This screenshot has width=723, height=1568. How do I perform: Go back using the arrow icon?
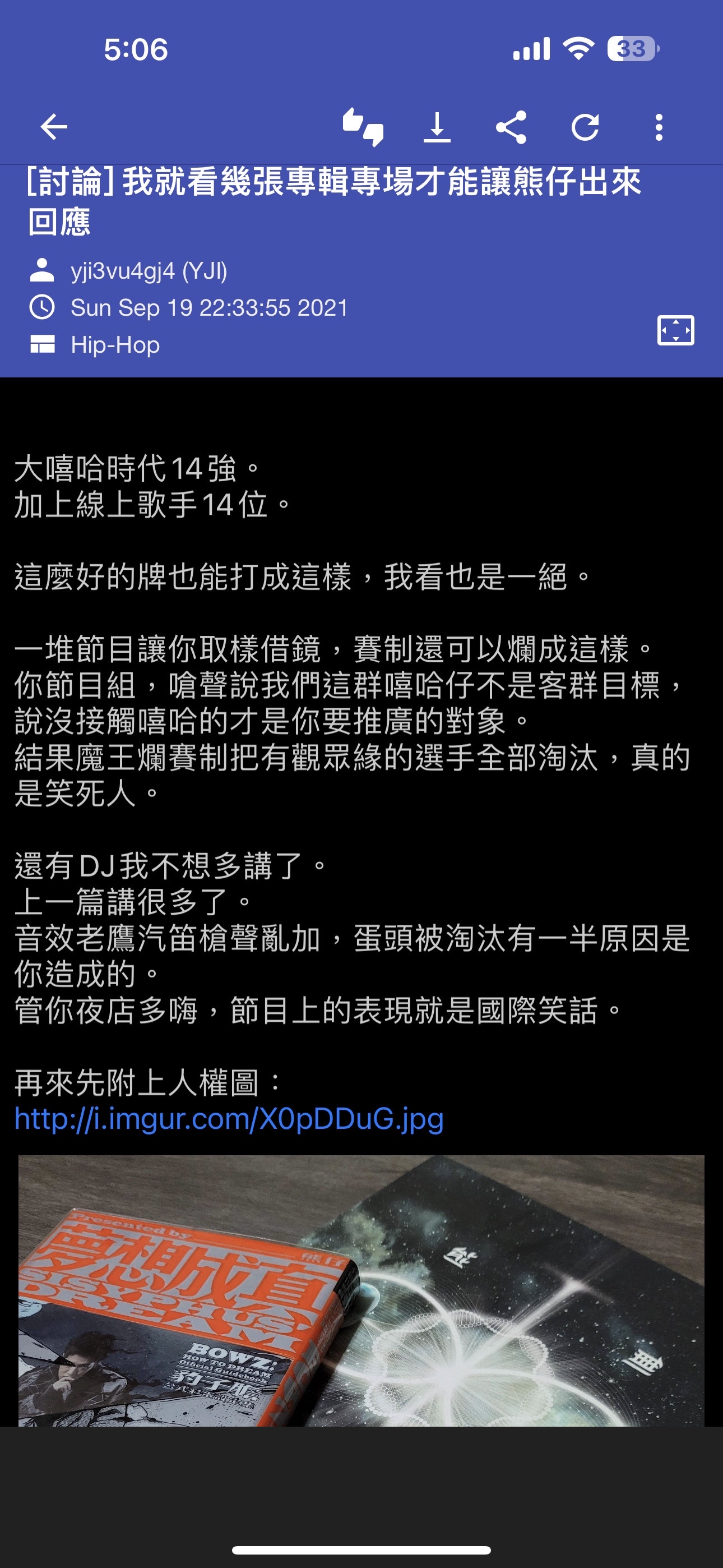(54, 127)
